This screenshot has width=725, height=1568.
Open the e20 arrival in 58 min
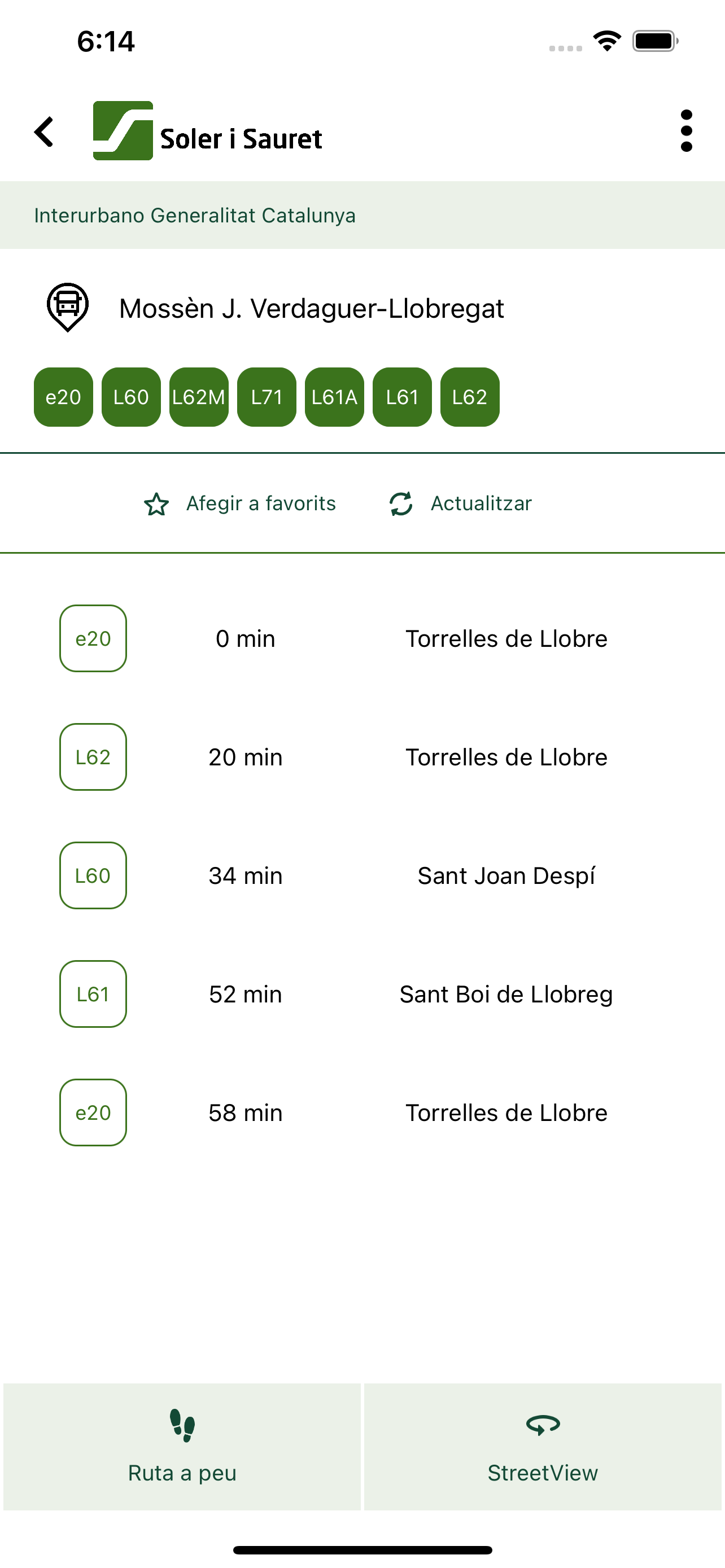[362, 1113]
